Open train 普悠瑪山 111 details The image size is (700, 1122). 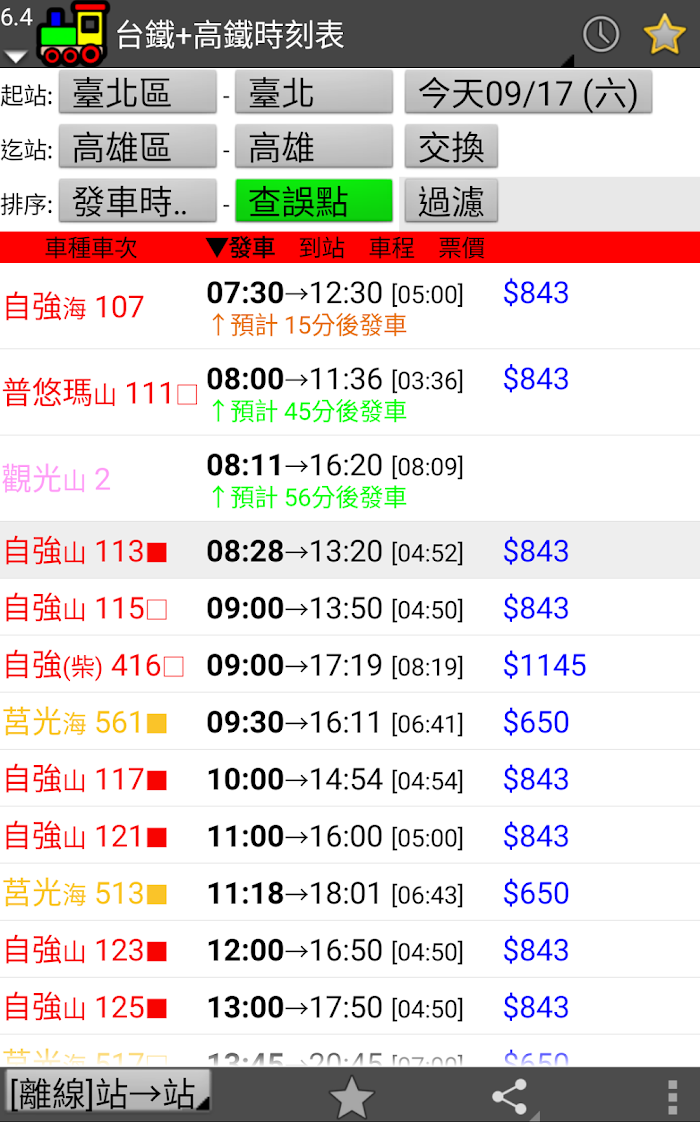[350, 392]
